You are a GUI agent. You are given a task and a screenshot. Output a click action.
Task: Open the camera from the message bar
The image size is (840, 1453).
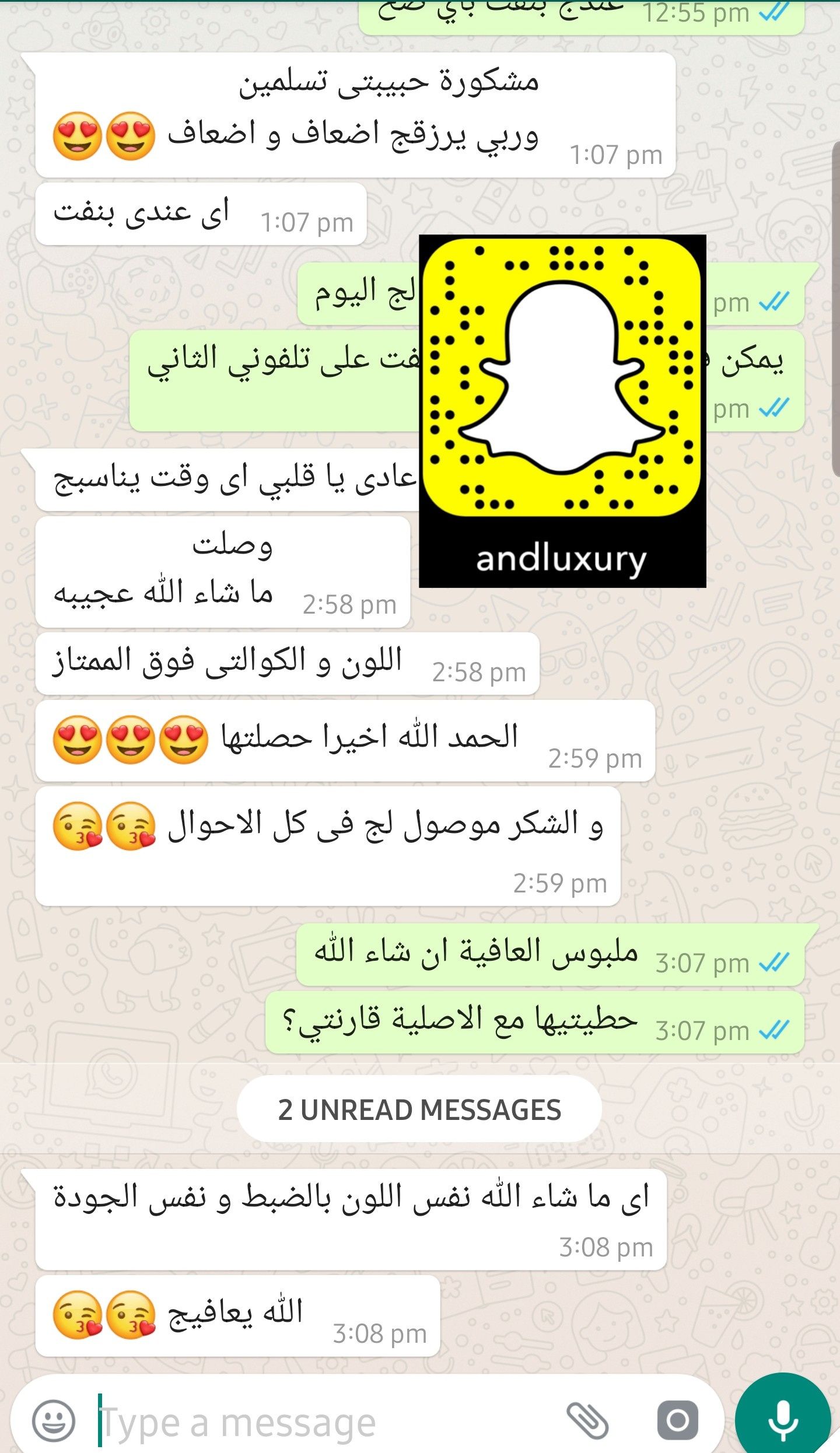pyautogui.click(x=678, y=1420)
